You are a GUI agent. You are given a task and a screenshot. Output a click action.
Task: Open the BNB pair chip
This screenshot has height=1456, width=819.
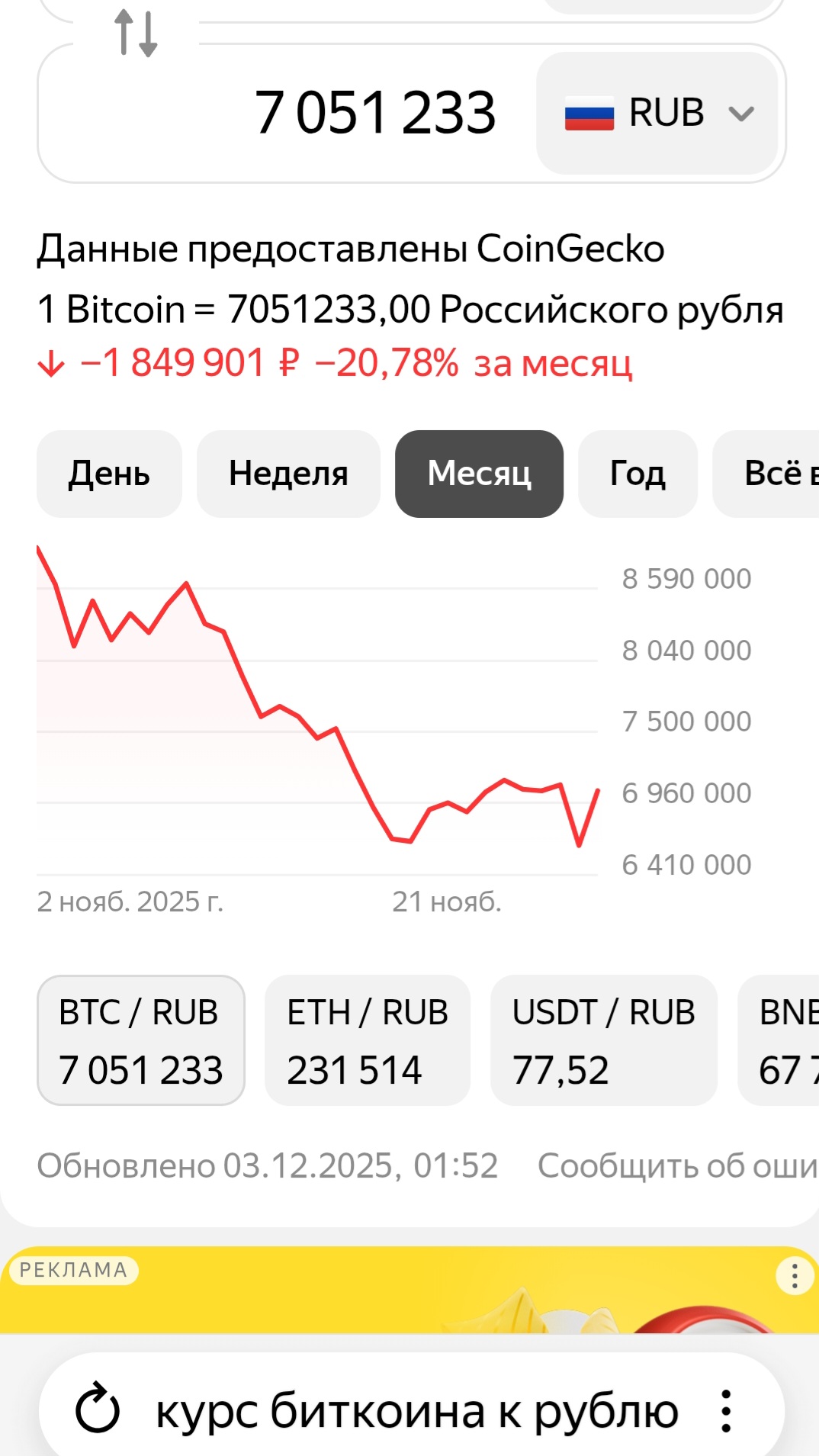click(x=782, y=1040)
